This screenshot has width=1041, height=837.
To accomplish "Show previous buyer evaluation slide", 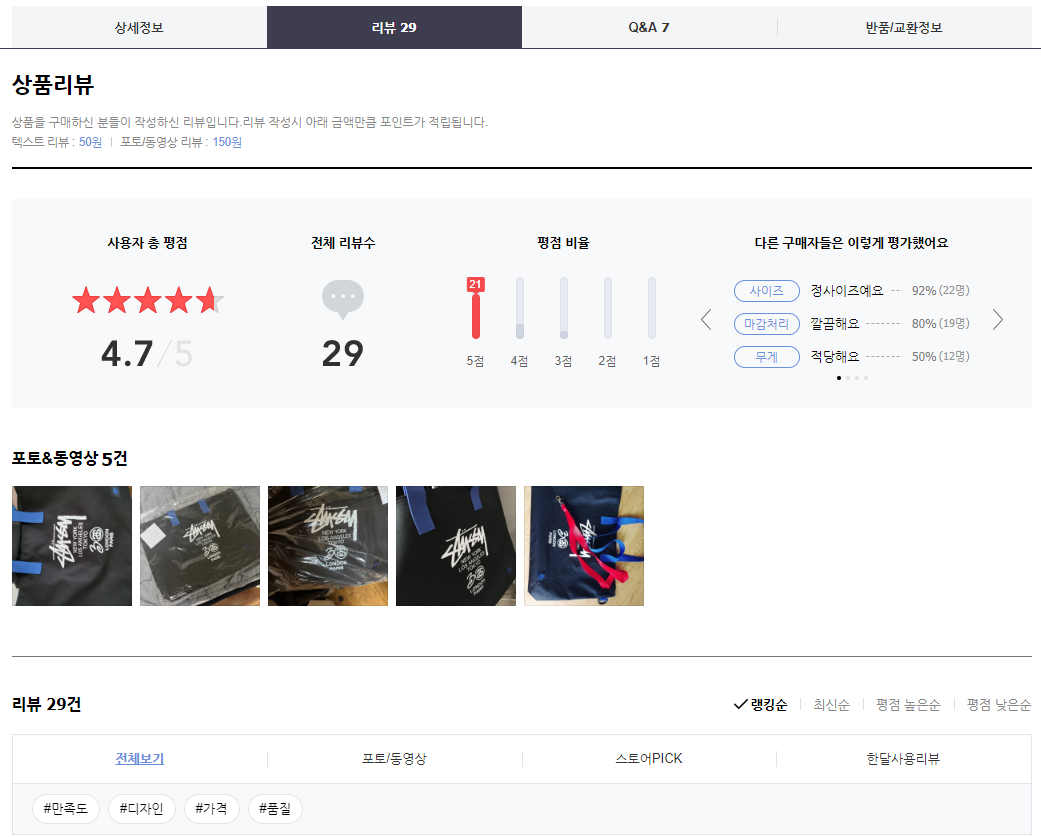I will click(706, 320).
